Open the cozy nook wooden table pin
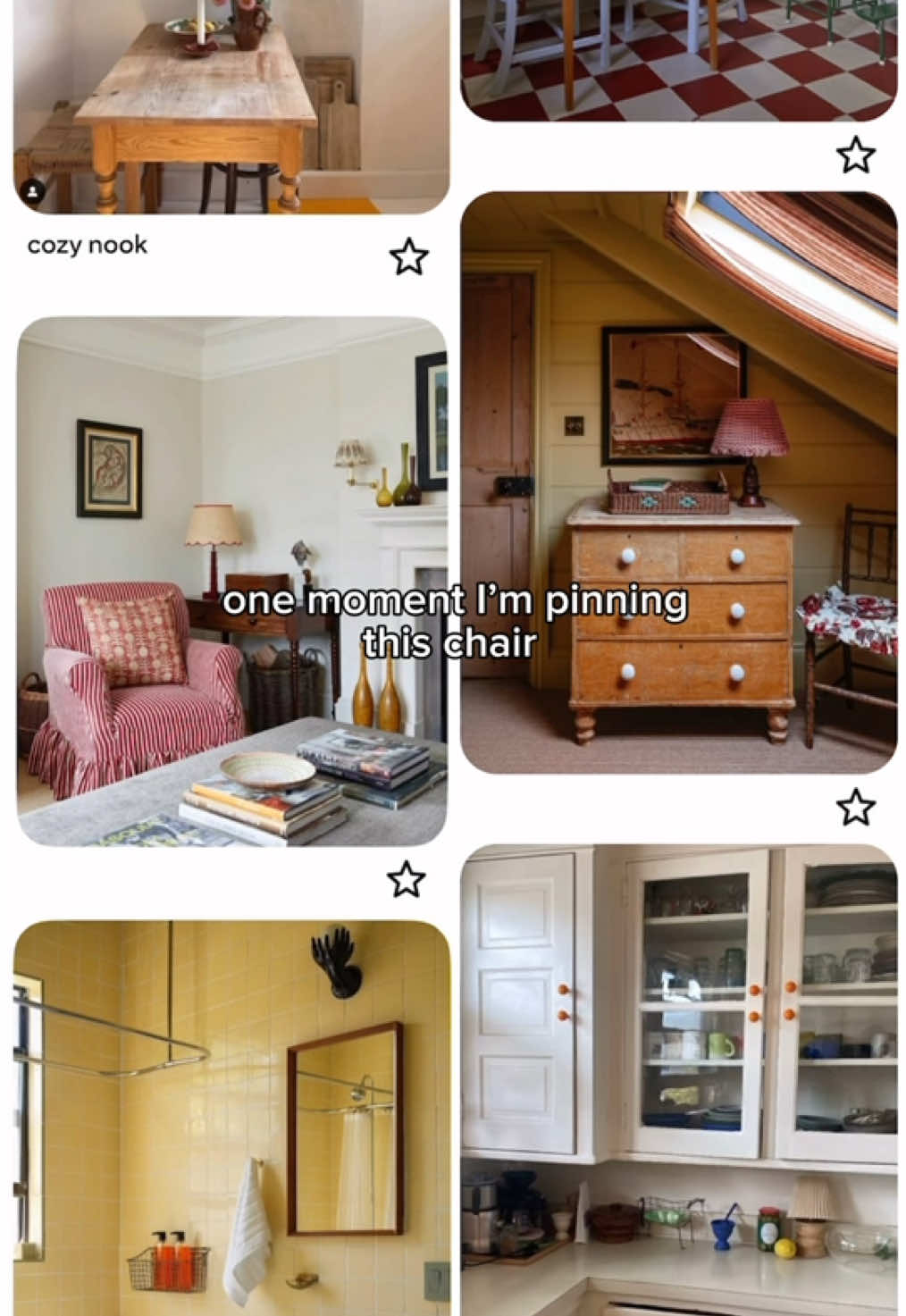This screenshot has height=1316, width=906. pyautogui.click(x=231, y=106)
